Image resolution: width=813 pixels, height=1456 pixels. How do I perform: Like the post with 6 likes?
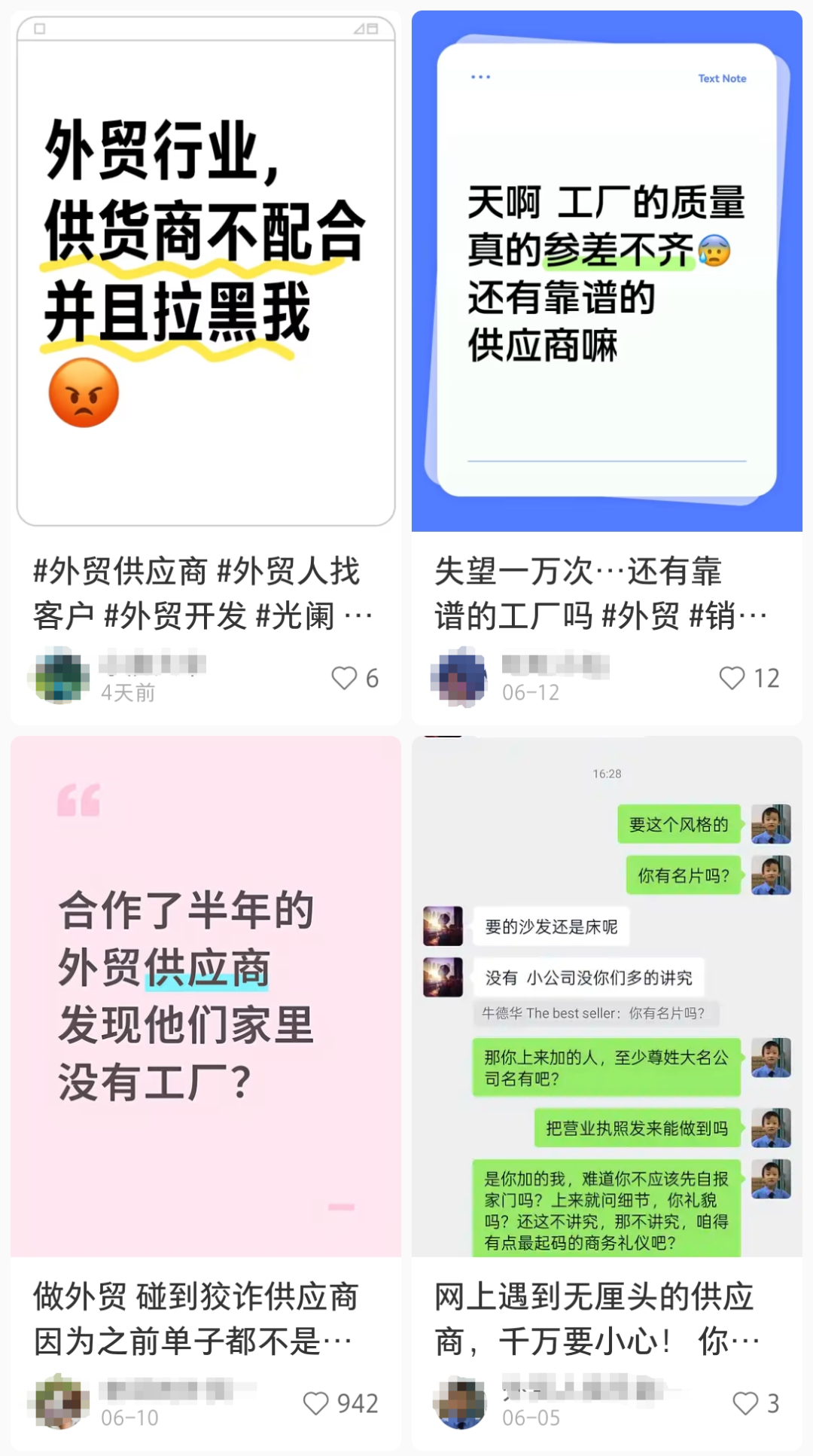tap(345, 678)
